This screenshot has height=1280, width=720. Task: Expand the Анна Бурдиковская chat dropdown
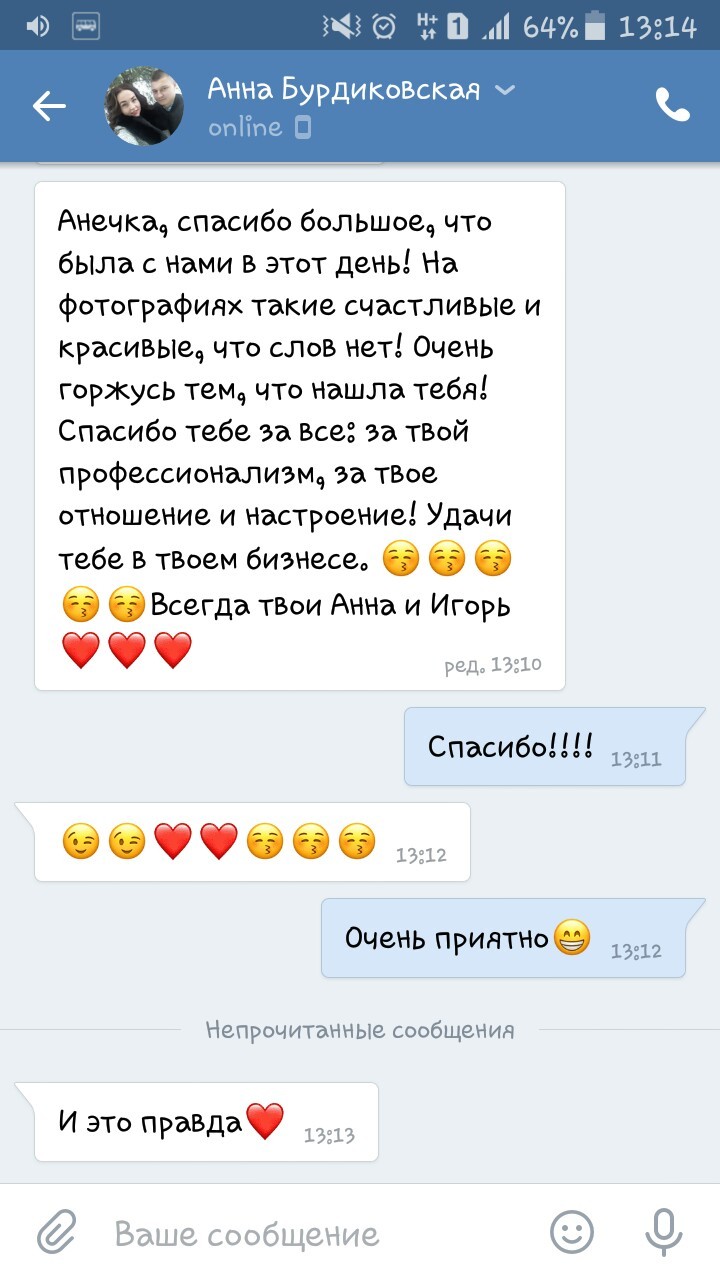[x=505, y=91]
